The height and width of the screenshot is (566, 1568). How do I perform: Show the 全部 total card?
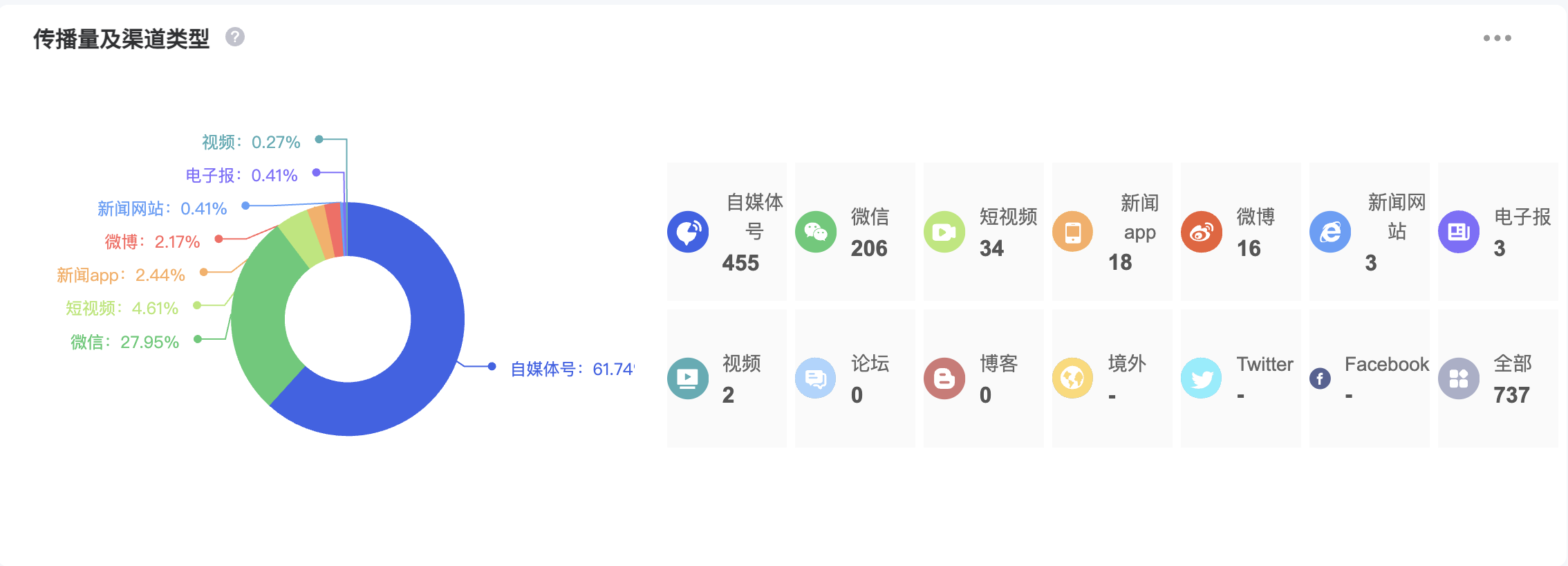(1497, 378)
